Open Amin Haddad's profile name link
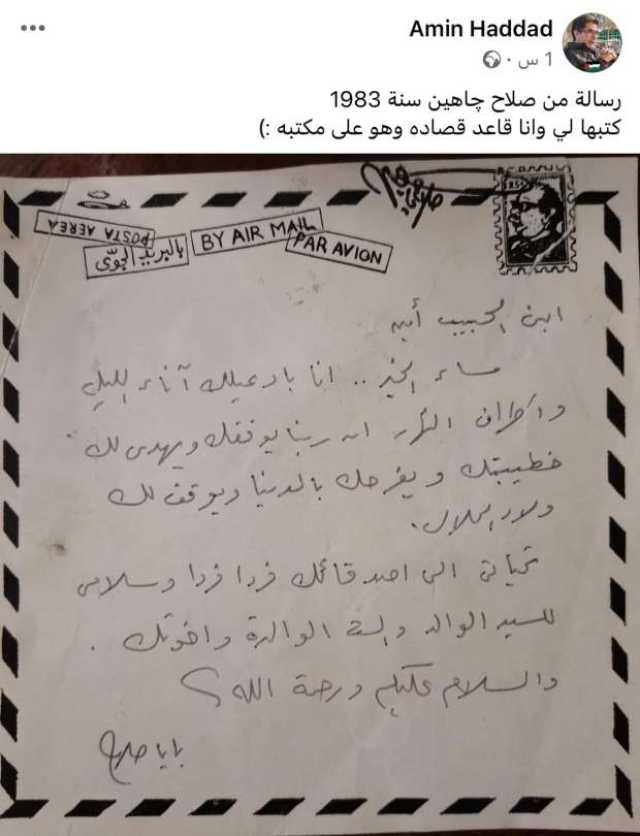This screenshot has width=640, height=836. (x=482, y=29)
